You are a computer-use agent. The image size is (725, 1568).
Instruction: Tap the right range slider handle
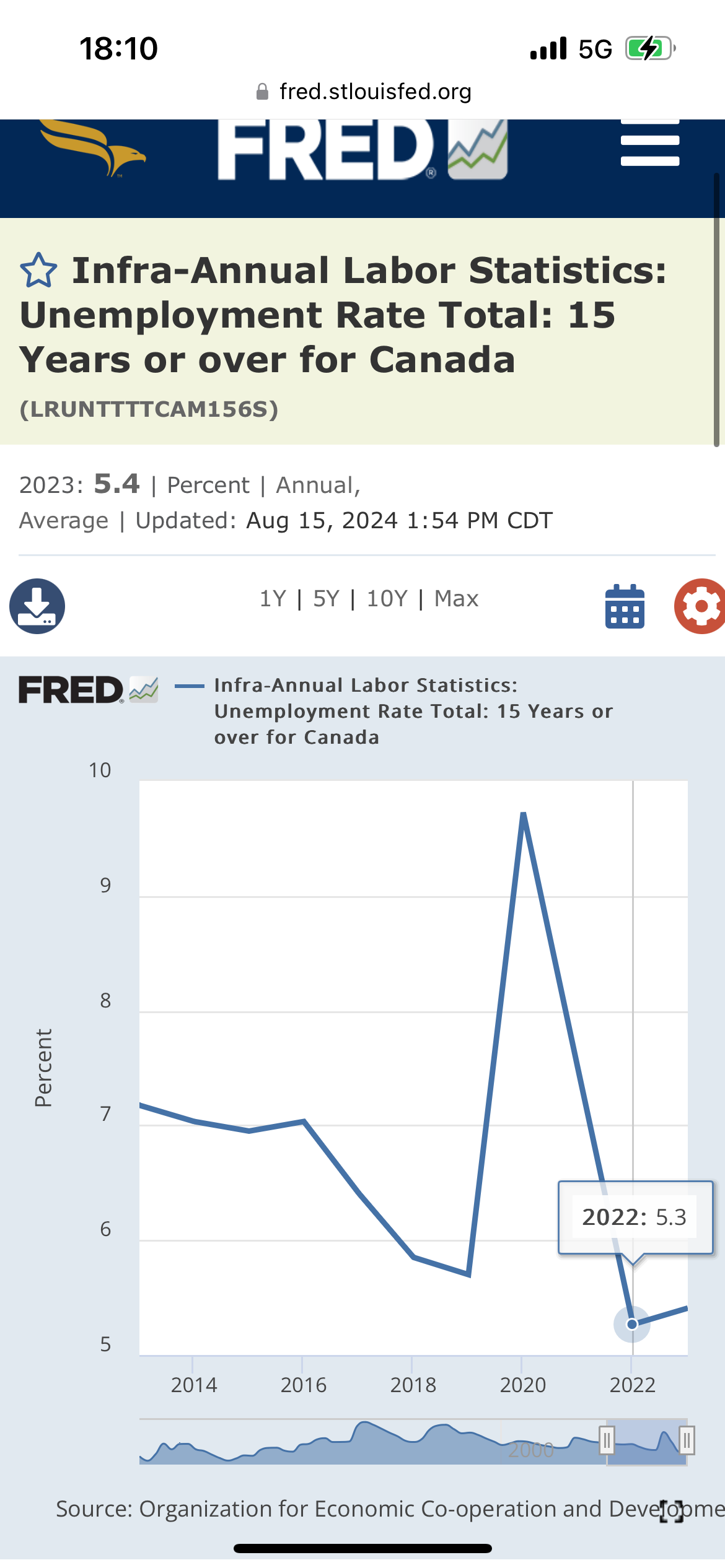pos(687,1440)
